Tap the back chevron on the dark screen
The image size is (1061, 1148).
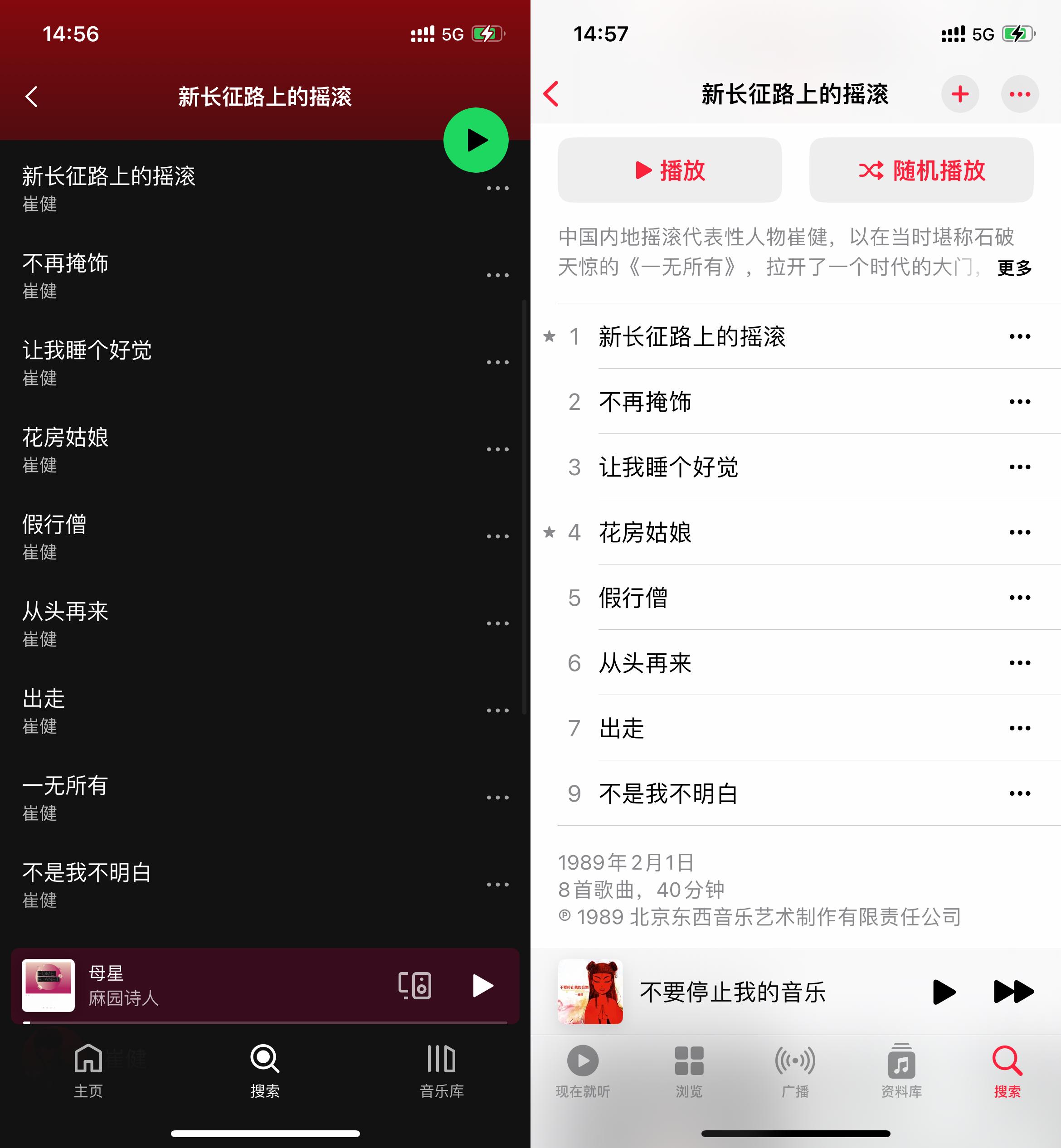click(x=32, y=97)
